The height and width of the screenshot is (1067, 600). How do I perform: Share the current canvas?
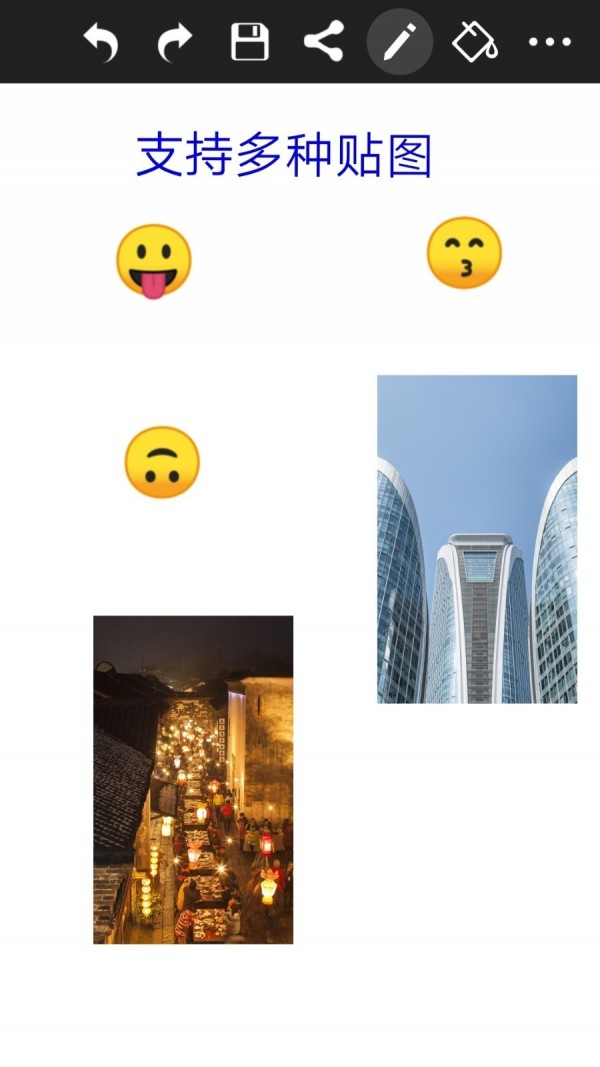(x=324, y=42)
